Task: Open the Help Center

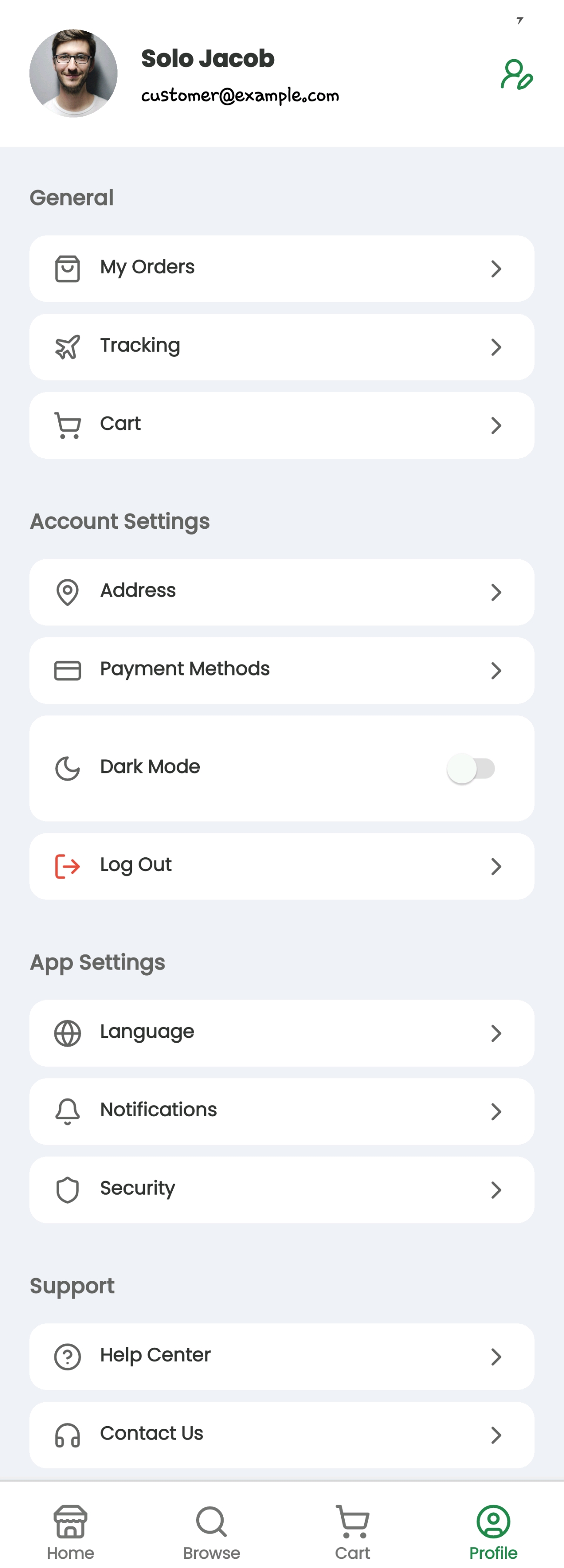Action: 282,1357
